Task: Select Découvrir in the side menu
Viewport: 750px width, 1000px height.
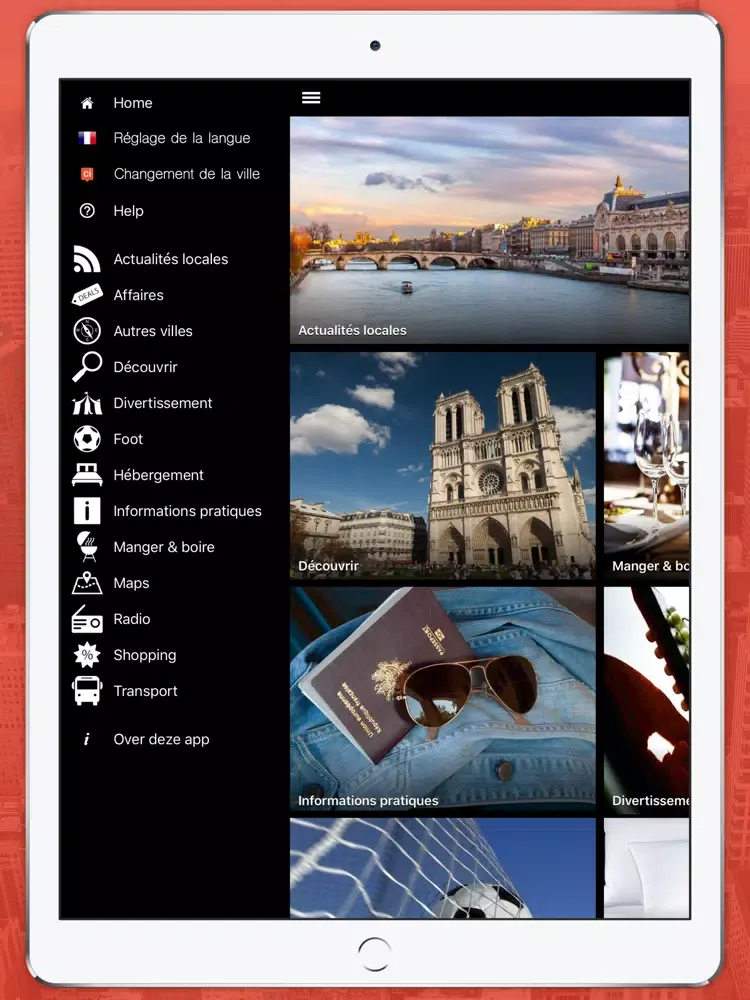Action: click(x=145, y=367)
